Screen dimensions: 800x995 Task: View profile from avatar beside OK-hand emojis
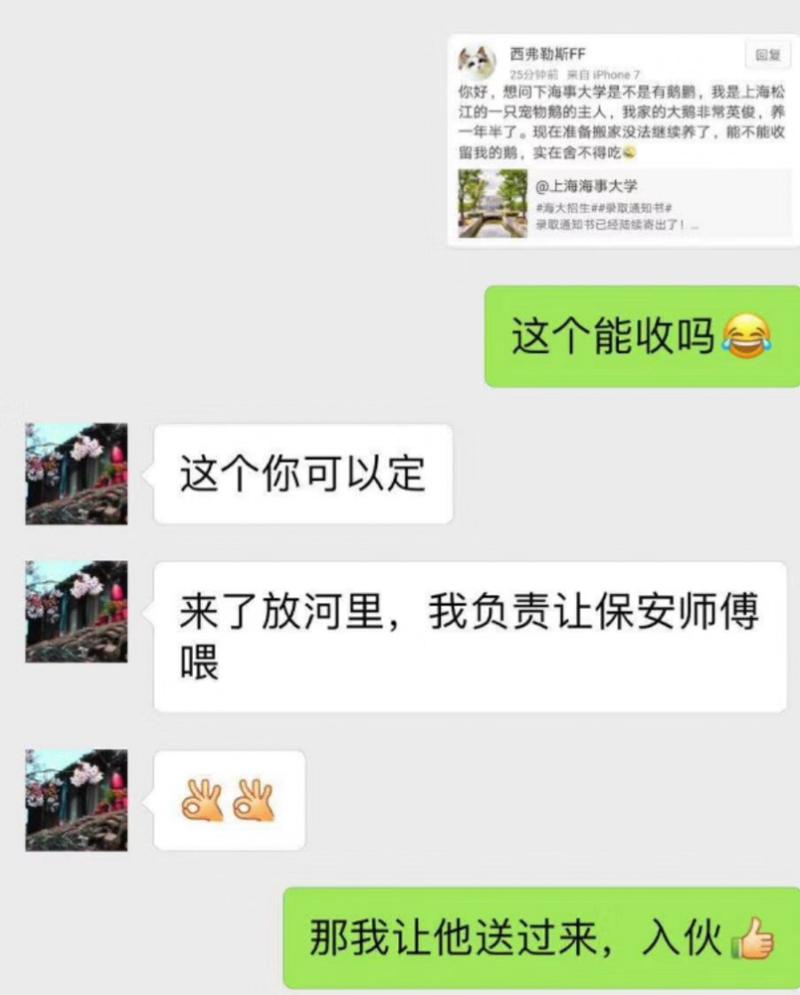click(x=76, y=800)
